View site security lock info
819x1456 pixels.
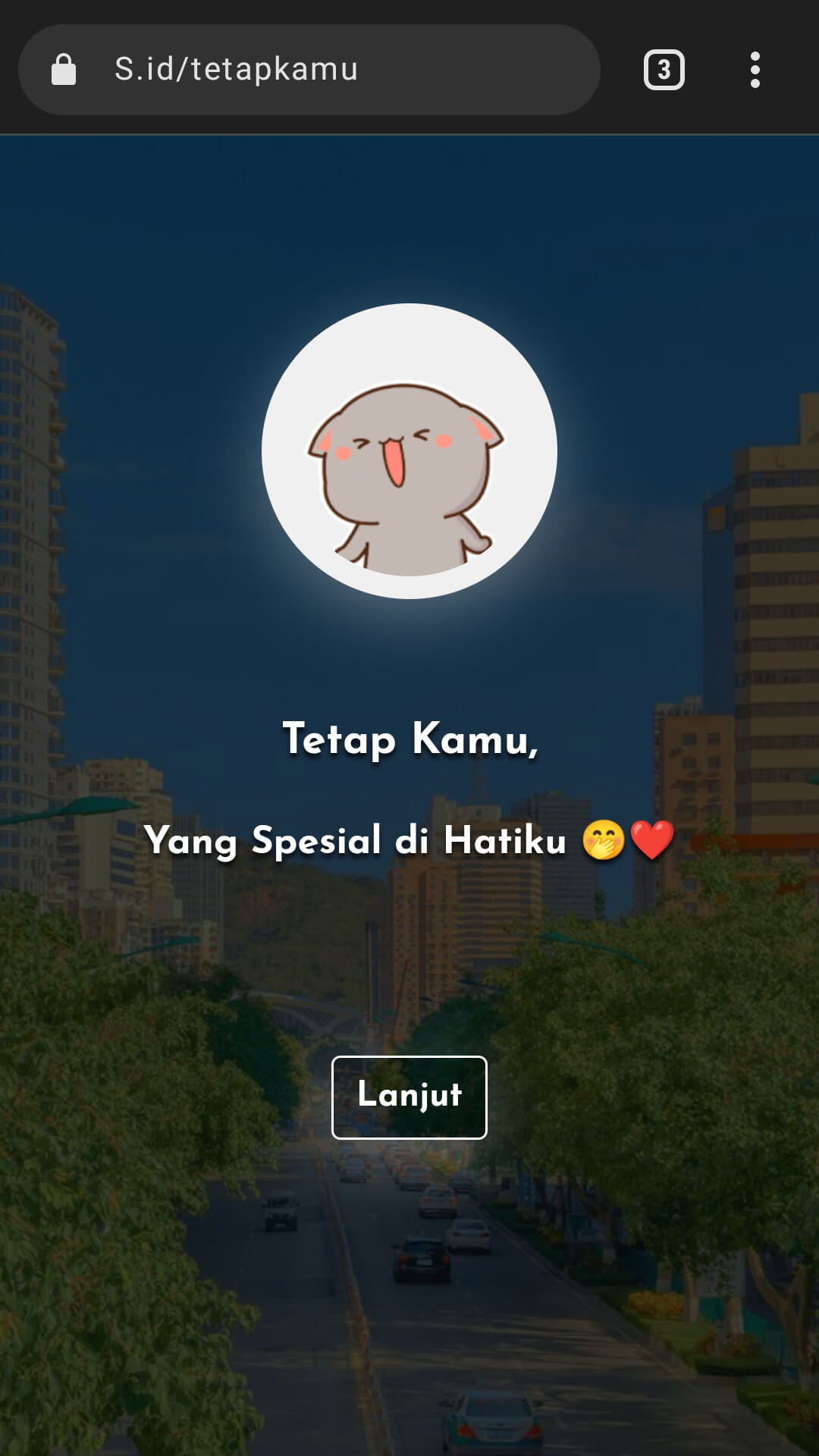[64, 70]
